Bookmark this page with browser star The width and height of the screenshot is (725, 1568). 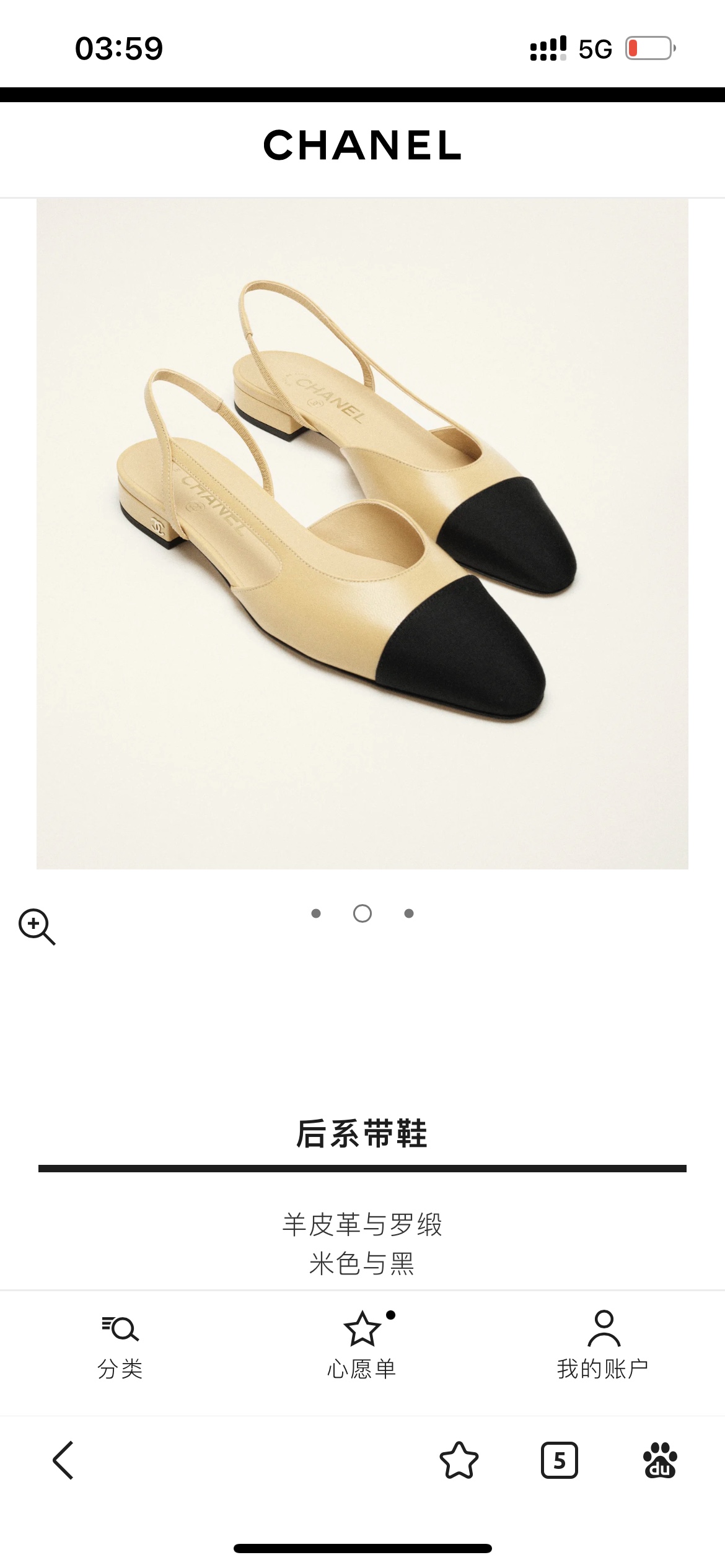pos(459,1460)
